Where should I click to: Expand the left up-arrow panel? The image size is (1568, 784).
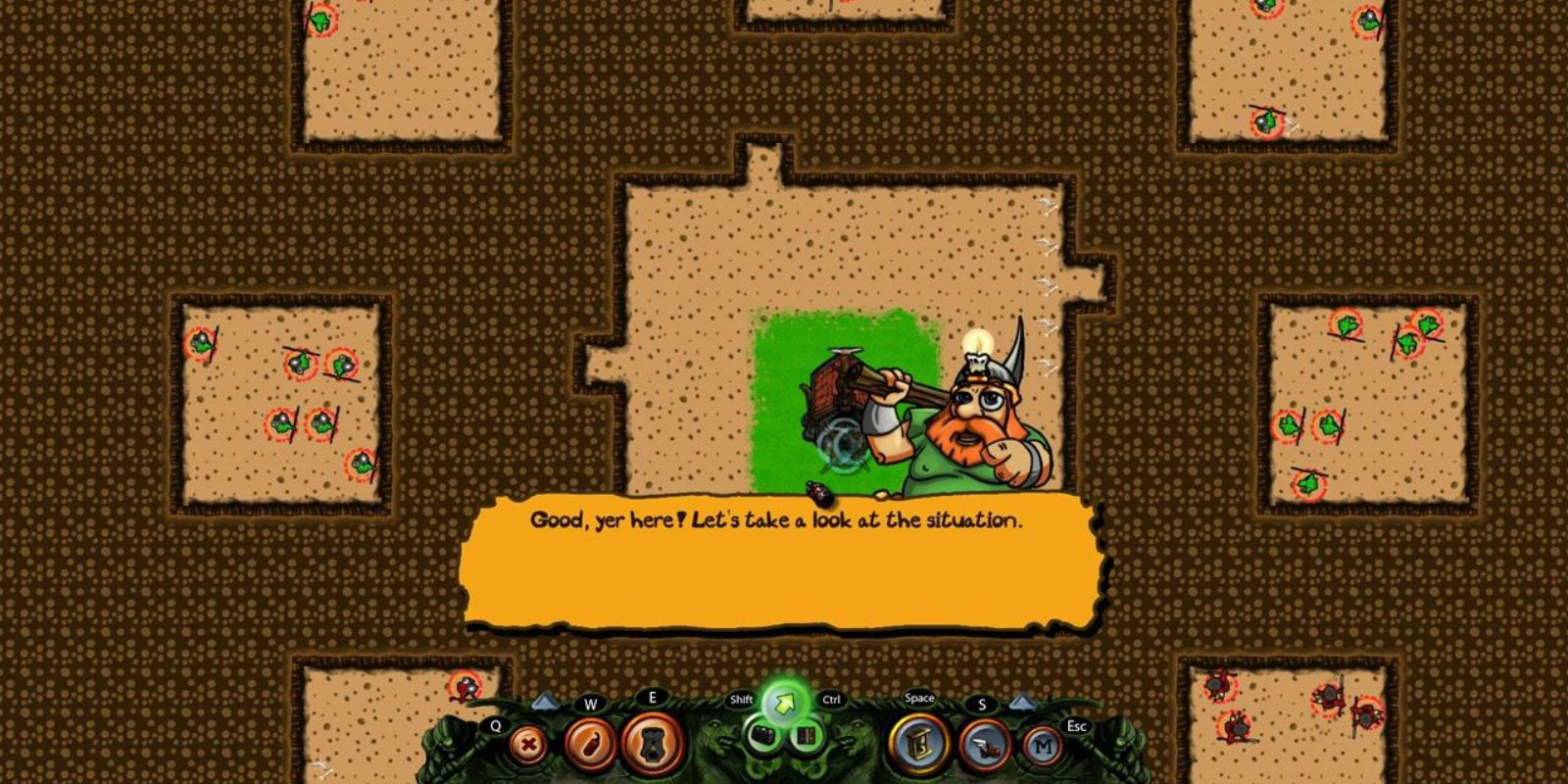(x=544, y=701)
